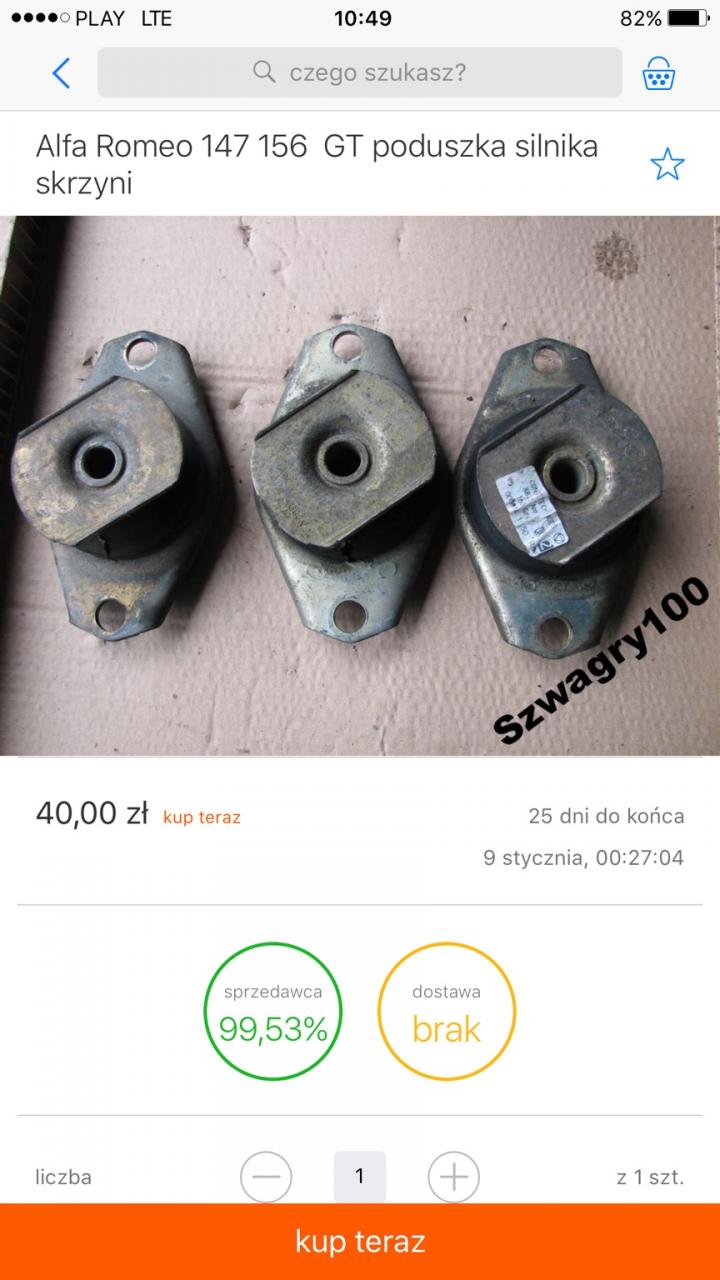Image resolution: width=720 pixels, height=1280 pixels.
Task: Decrease quantity with the minus button
Action: 266,1177
